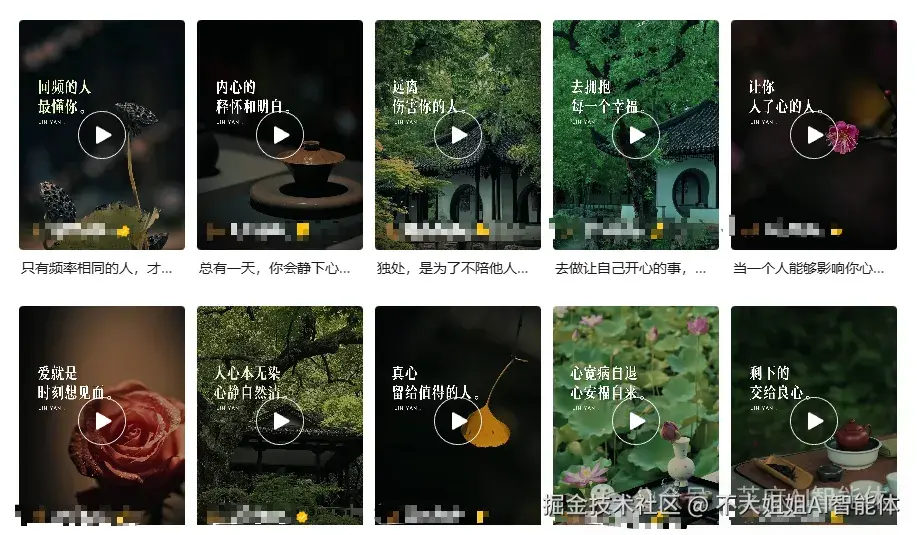The width and height of the screenshot is (917, 535).
Task: Open the 剩下的交给良心 video
Action: (814, 421)
